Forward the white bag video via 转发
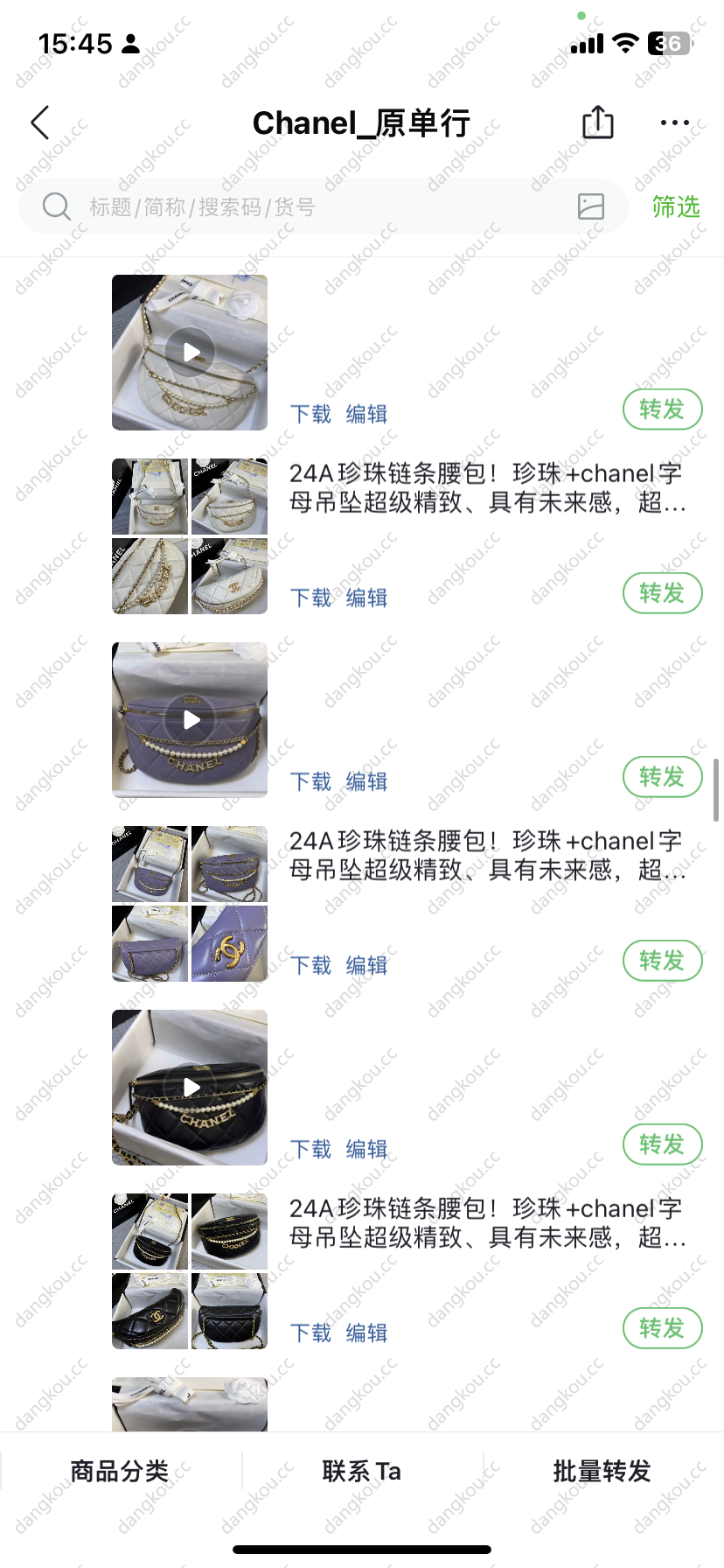 point(662,409)
